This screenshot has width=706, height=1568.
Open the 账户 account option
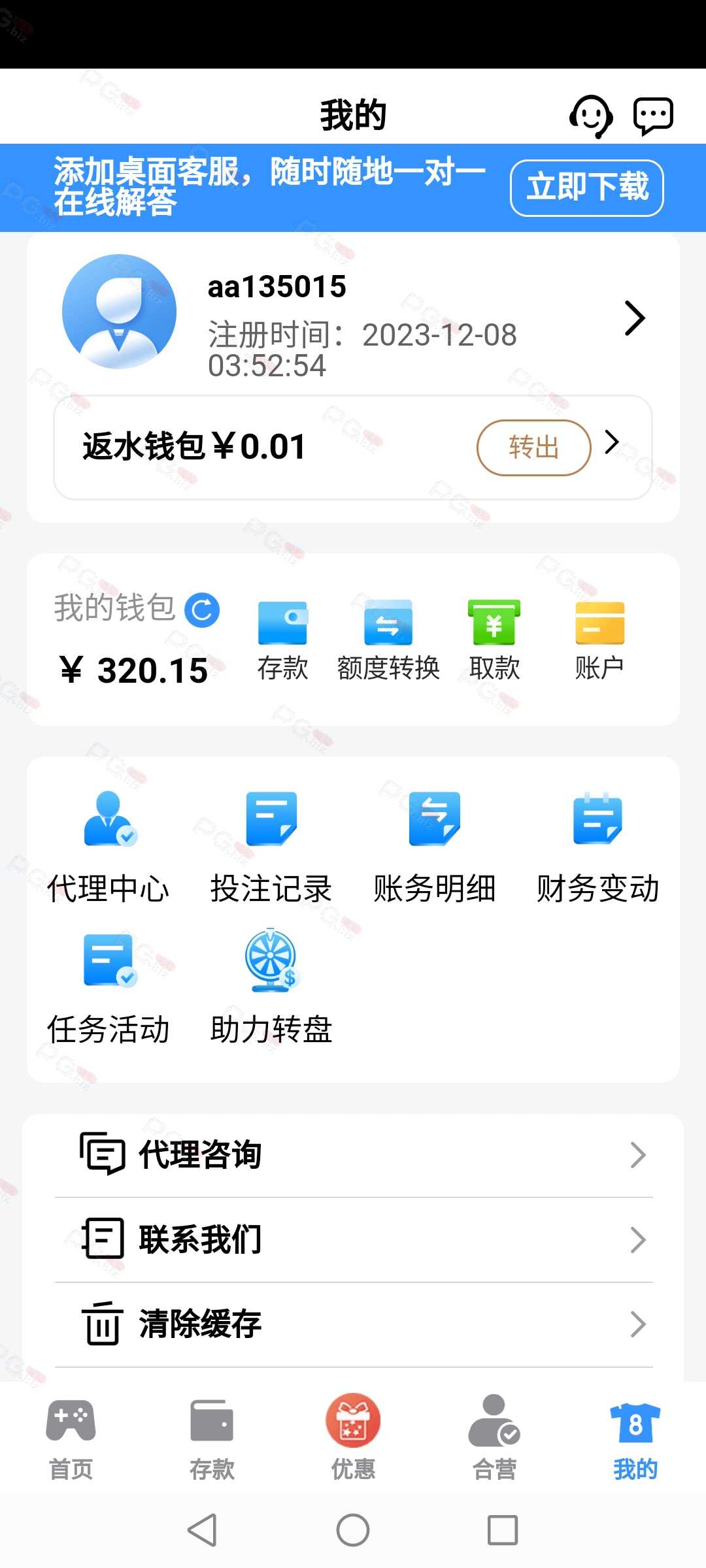pyautogui.click(x=599, y=640)
